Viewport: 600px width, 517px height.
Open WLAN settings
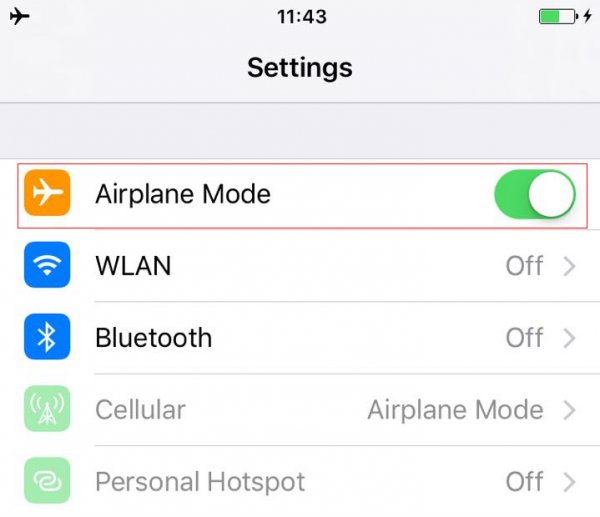tap(300, 266)
